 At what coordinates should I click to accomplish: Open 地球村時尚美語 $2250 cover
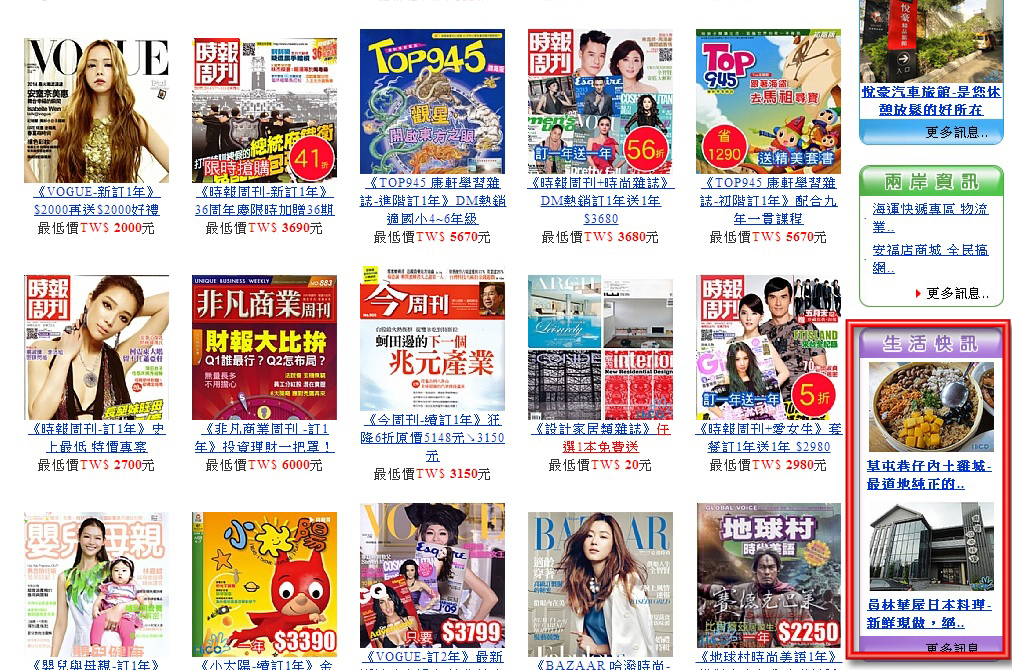pyautogui.click(x=768, y=576)
